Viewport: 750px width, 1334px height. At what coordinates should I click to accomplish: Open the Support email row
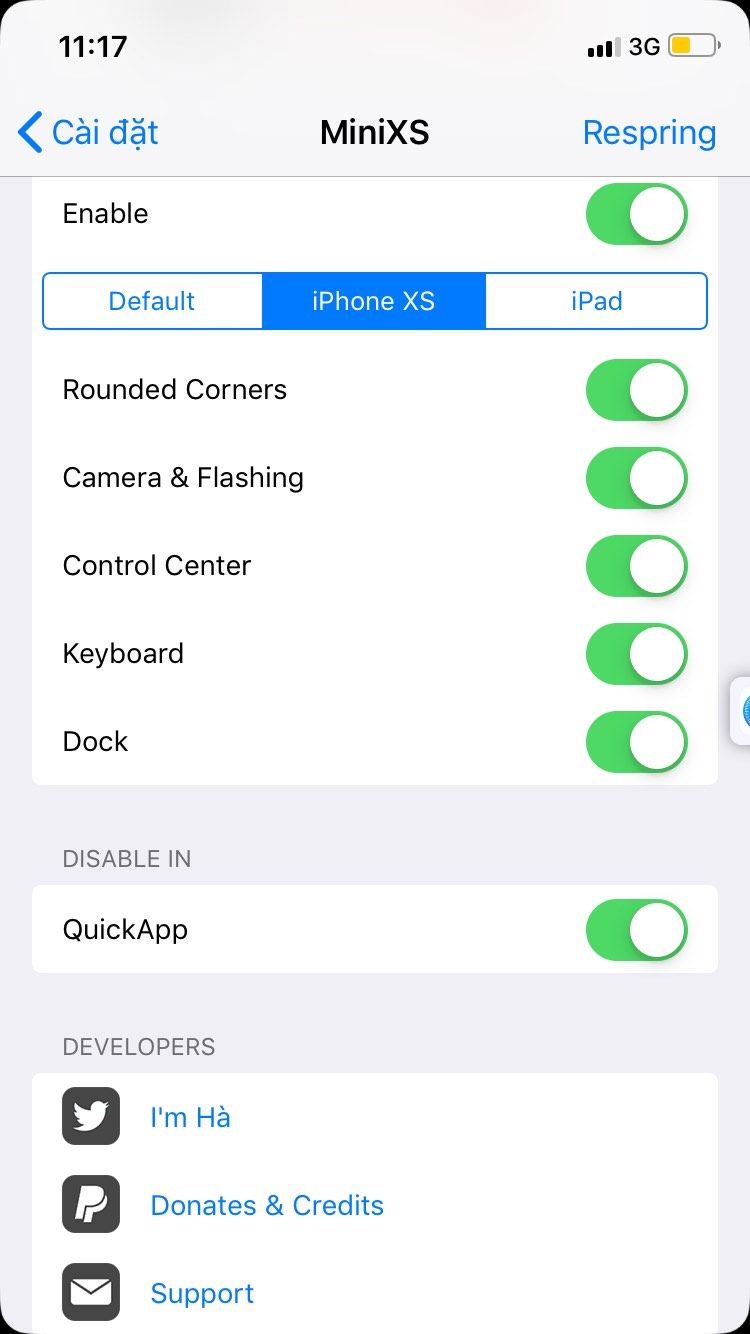click(x=202, y=1293)
